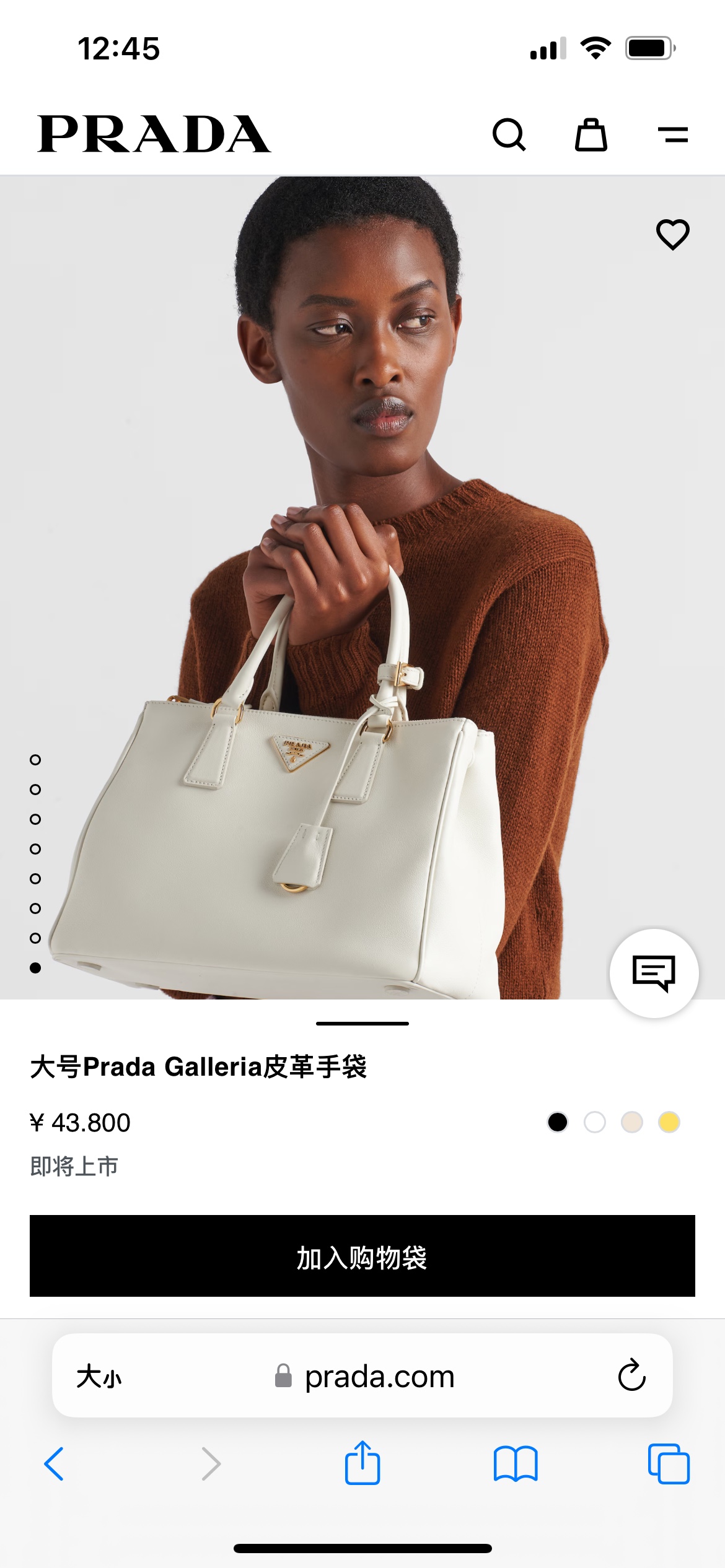This screenshot has height=1568, width=725.
Task: Go back in Safari
Action: [55, 1464]
